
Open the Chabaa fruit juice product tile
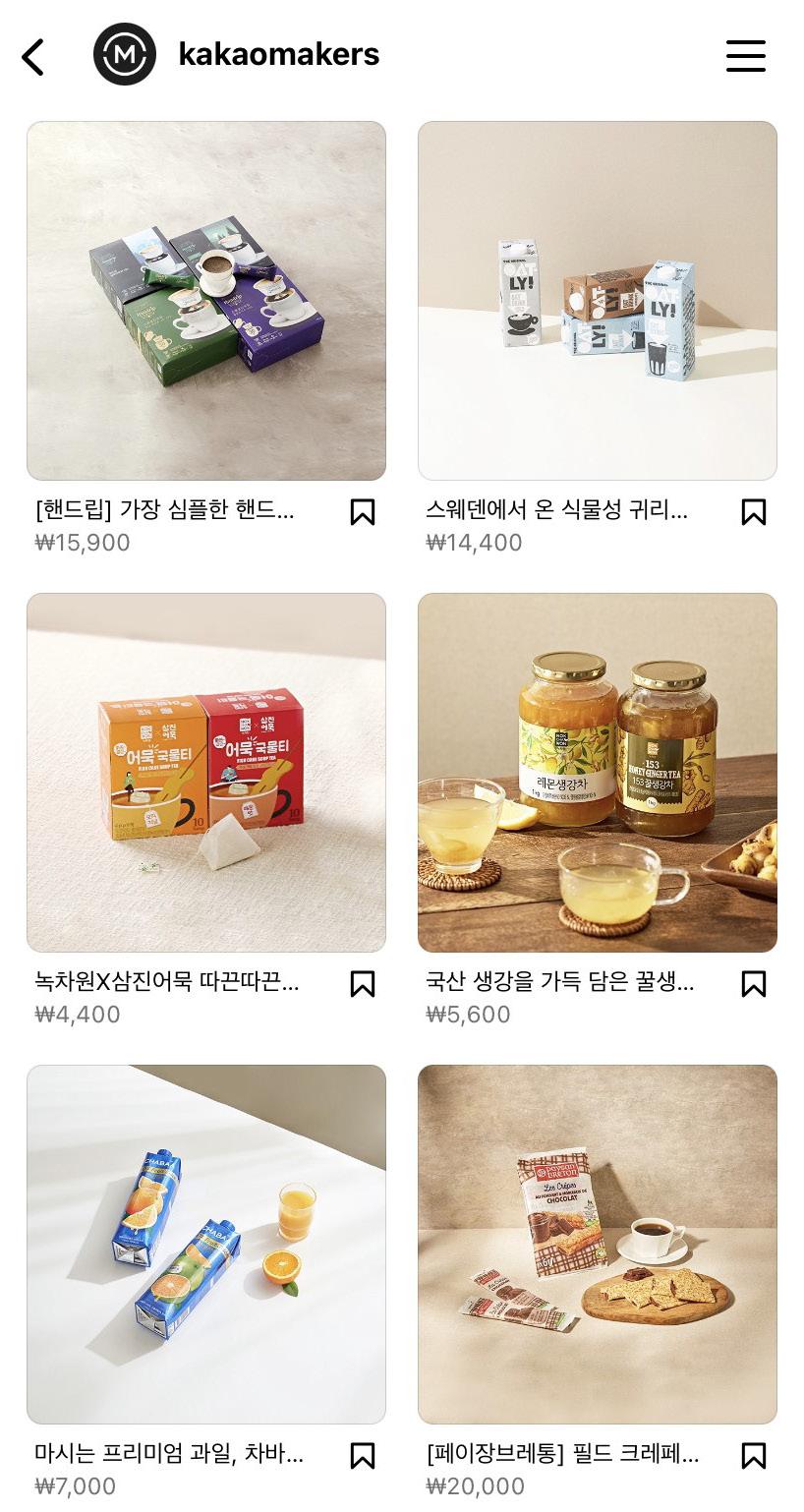pos(206,1245)
